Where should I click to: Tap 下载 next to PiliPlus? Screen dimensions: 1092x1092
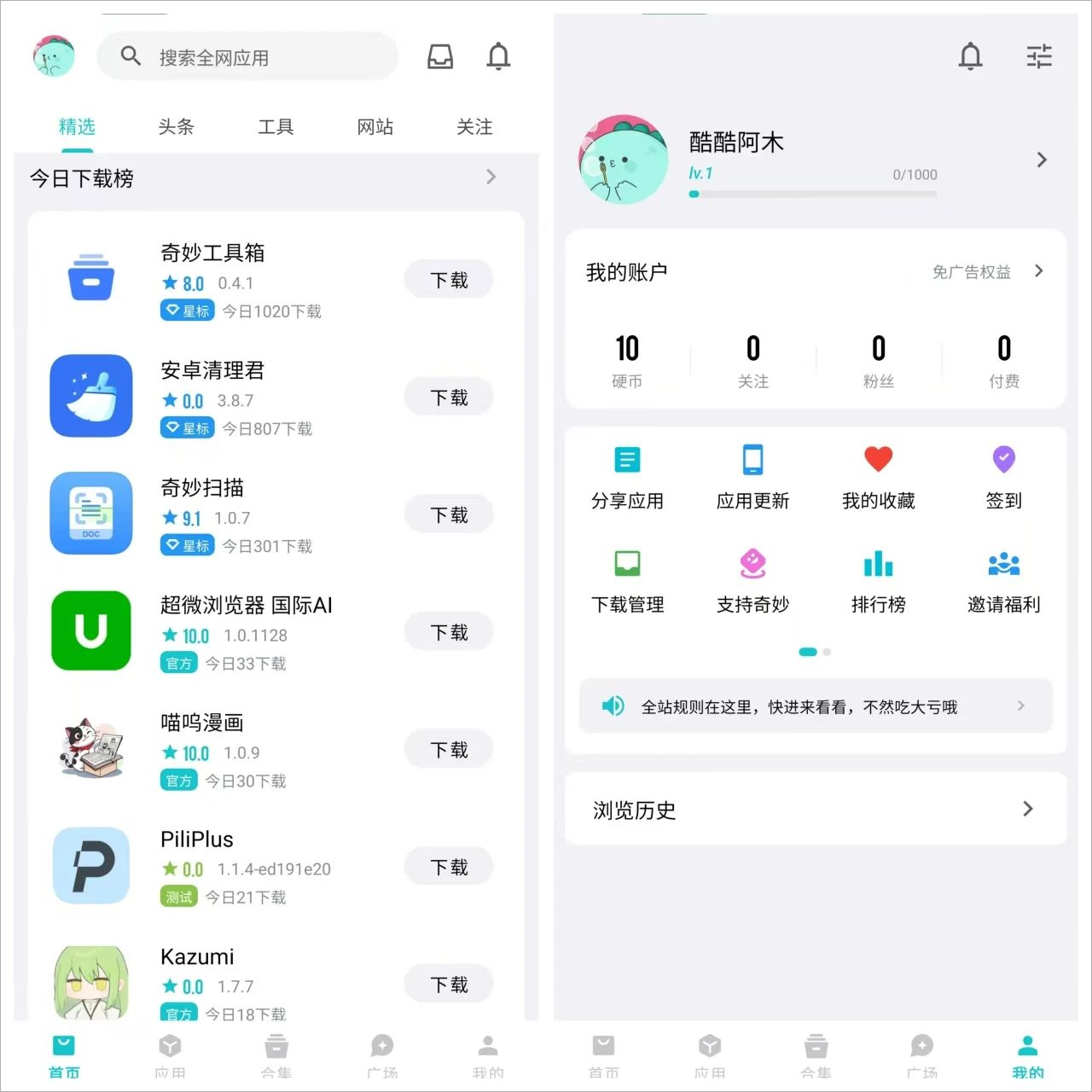click(x=449, y=868)
